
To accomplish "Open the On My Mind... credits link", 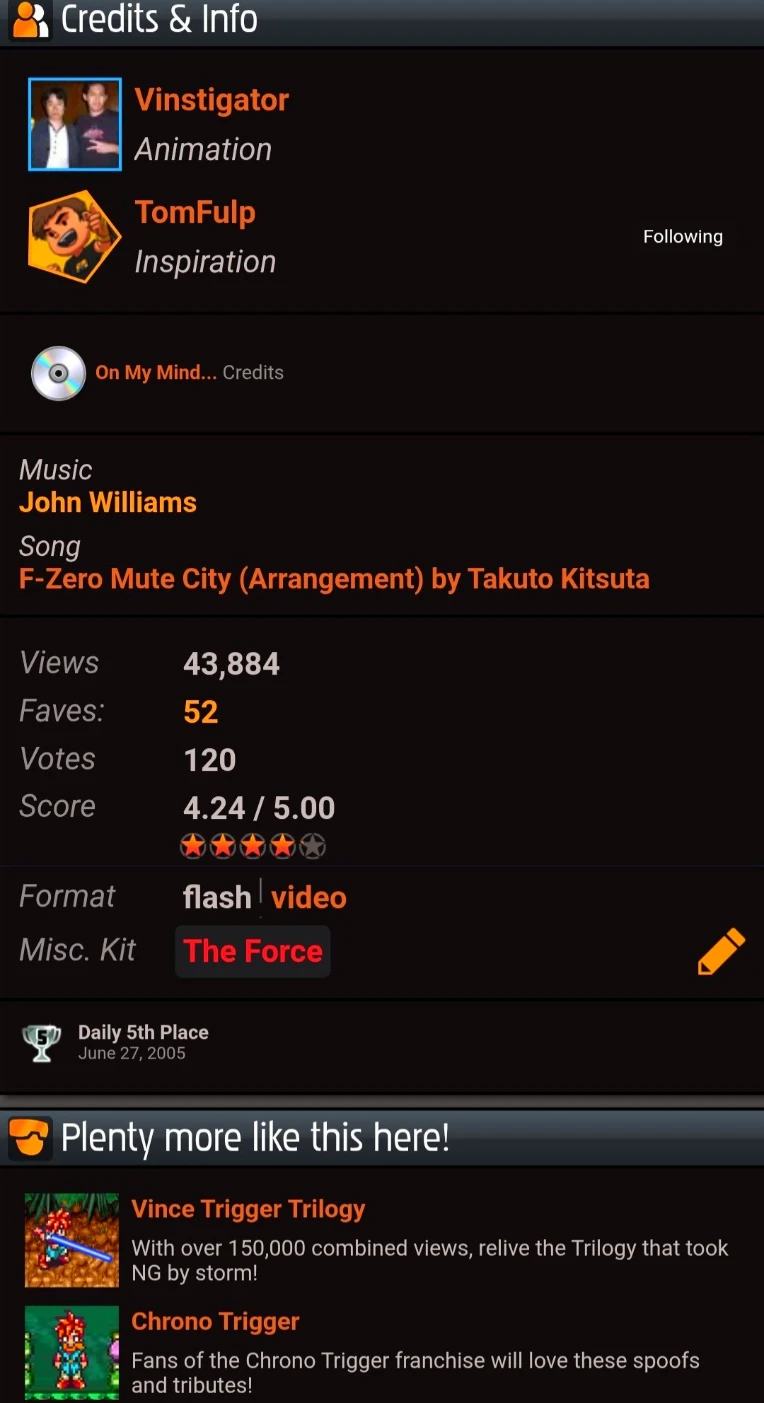I will point(156,372).
